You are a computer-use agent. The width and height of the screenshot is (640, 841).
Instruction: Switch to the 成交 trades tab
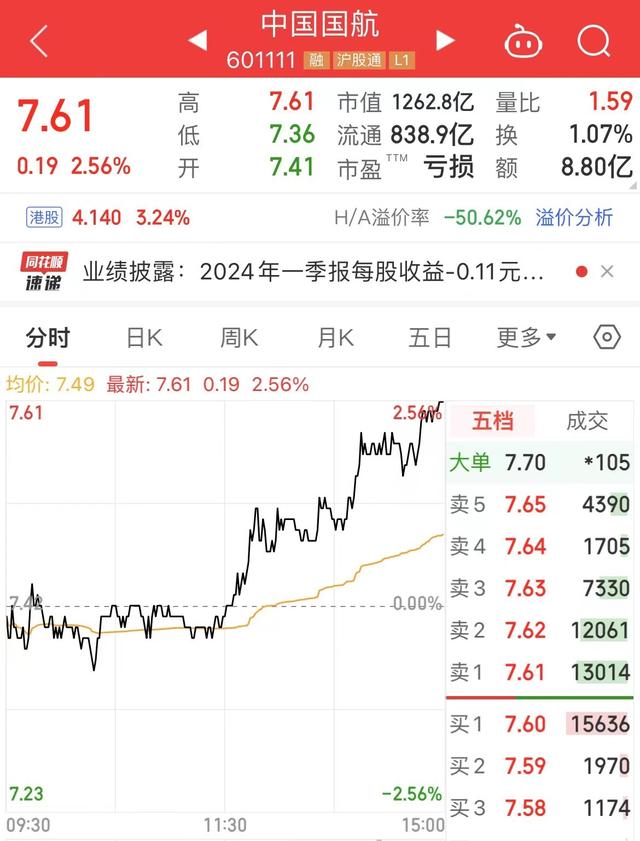587,421
